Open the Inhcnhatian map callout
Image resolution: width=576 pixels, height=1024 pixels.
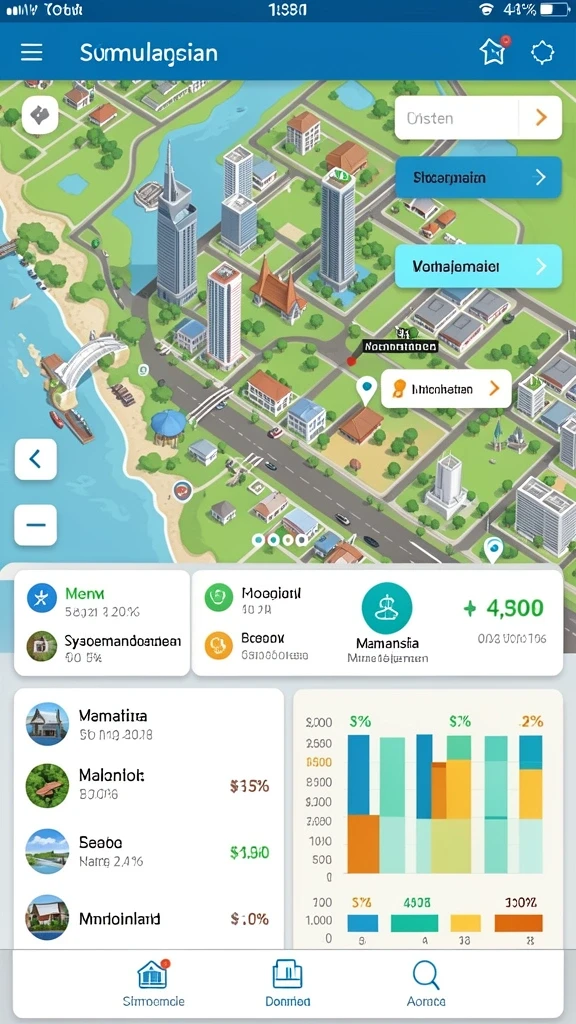coord(446,389)
